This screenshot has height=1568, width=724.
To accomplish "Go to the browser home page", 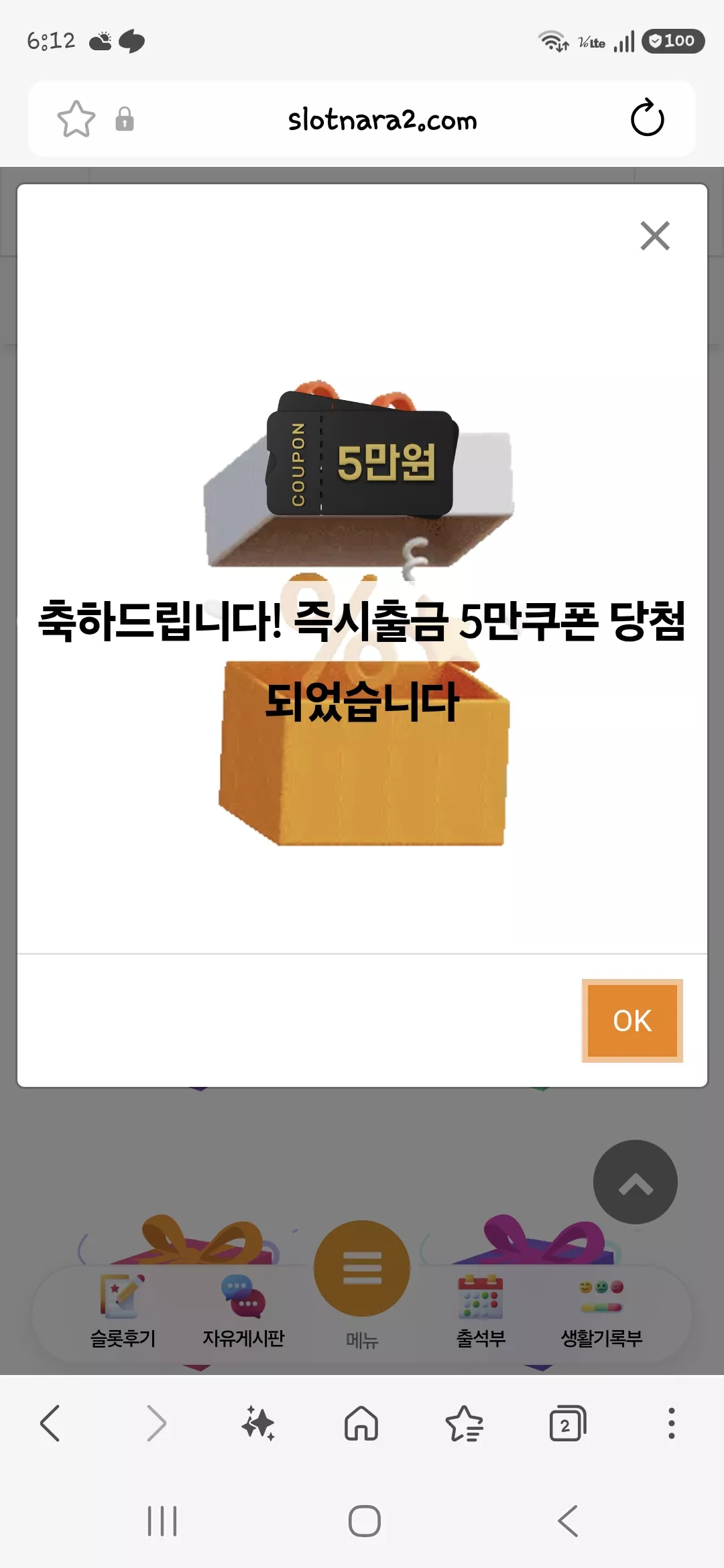I will tap(361, 1423).
